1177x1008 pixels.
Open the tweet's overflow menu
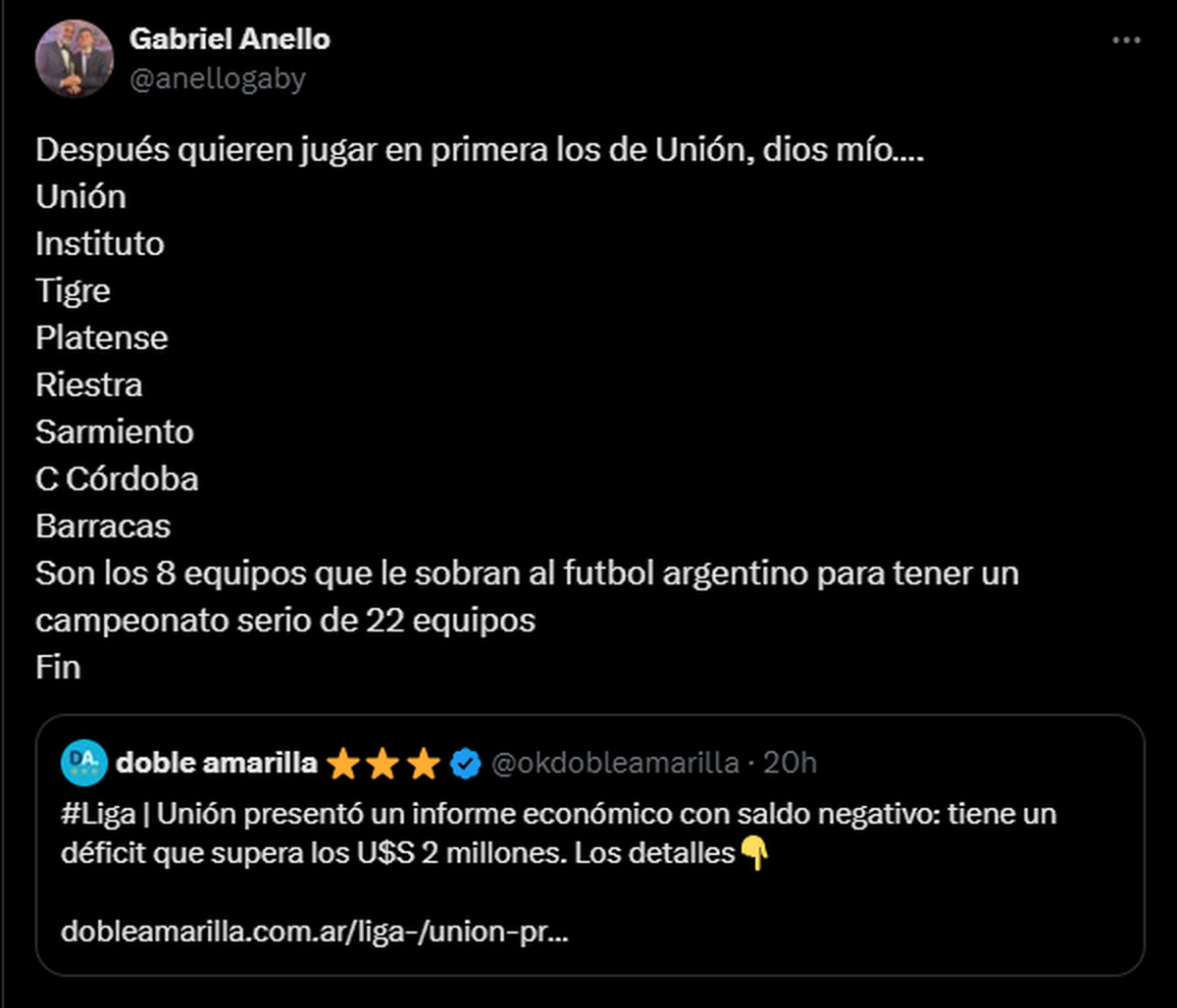1125,40
